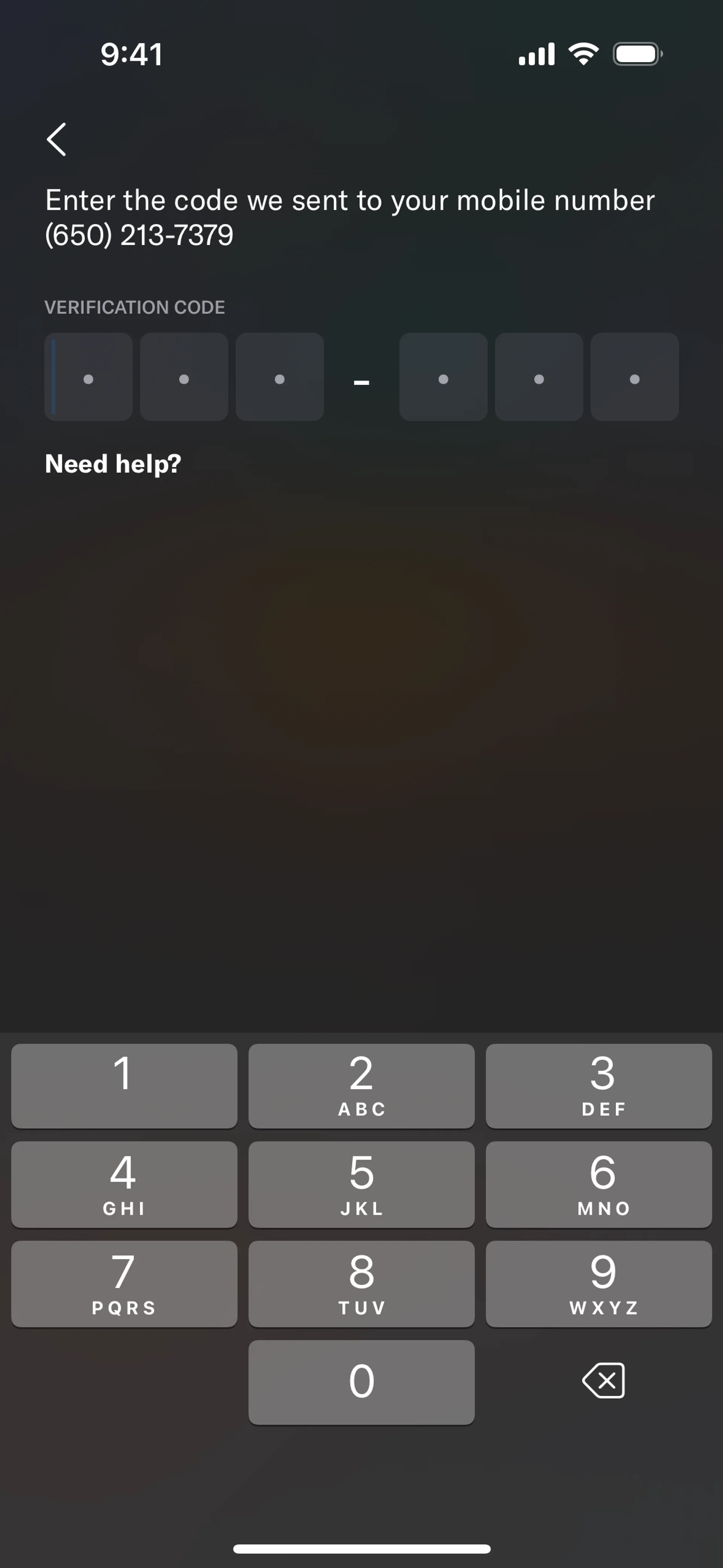Delete last digit with backspace key
This screenshot has width=723, height=1568.
coord(603,1380)
